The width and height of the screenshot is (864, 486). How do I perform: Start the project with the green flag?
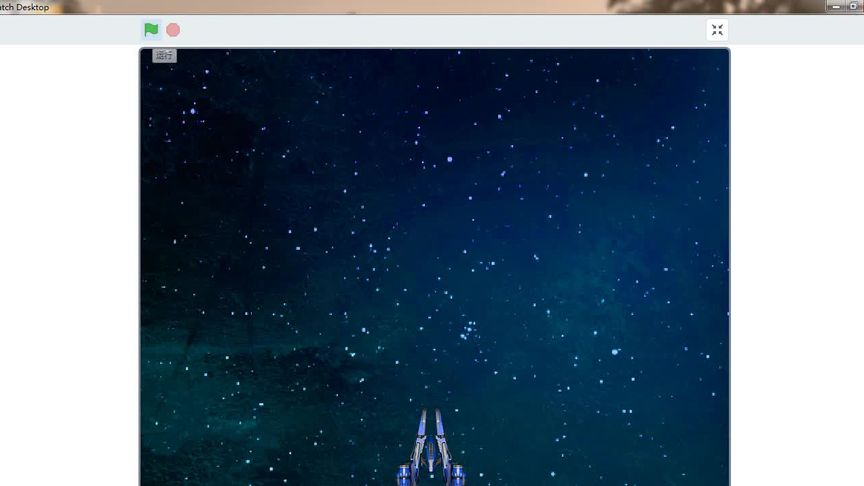[151, 30]
